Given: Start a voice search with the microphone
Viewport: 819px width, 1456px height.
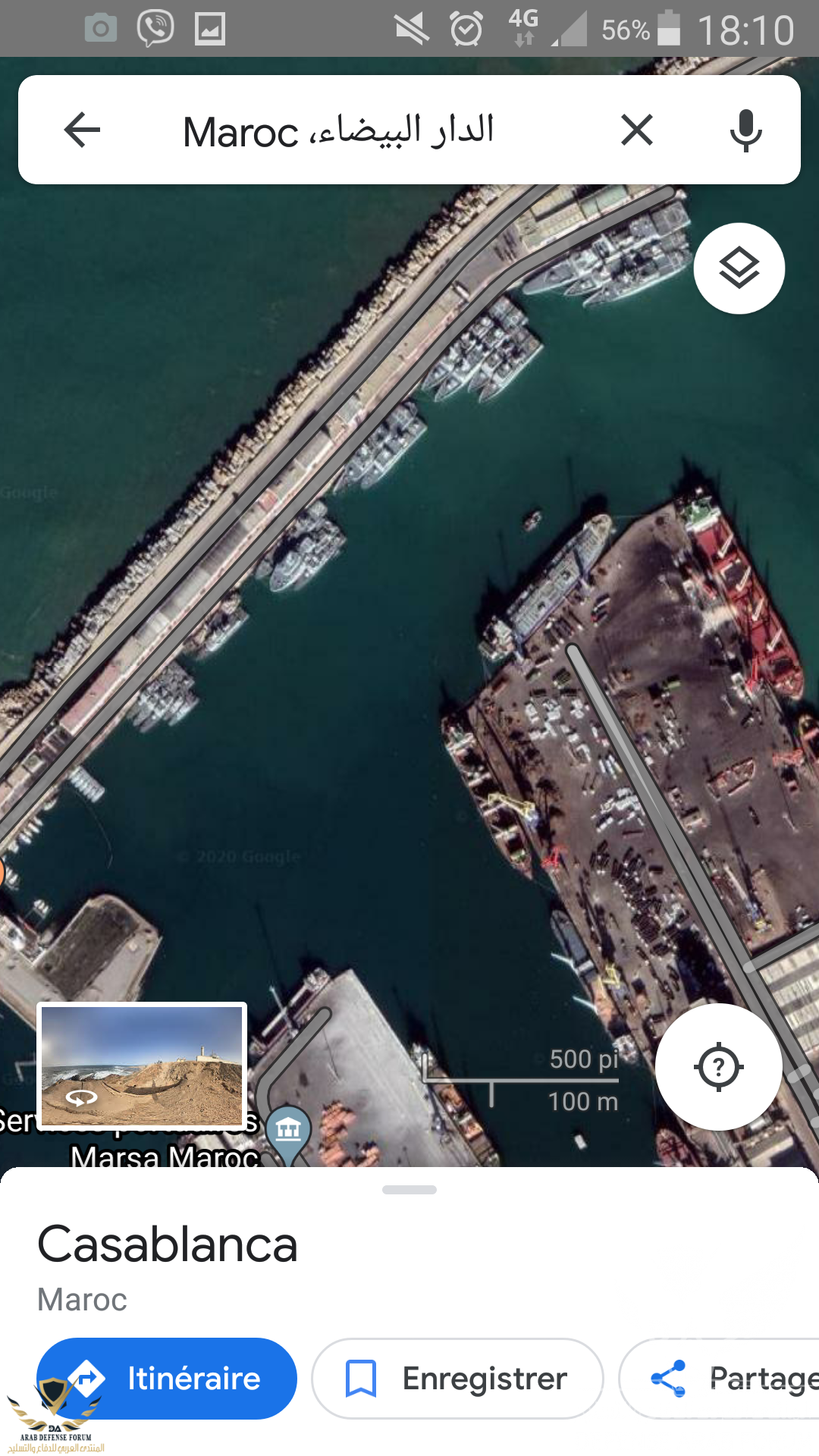Looking at the screenshot, I should click(745, 130).
